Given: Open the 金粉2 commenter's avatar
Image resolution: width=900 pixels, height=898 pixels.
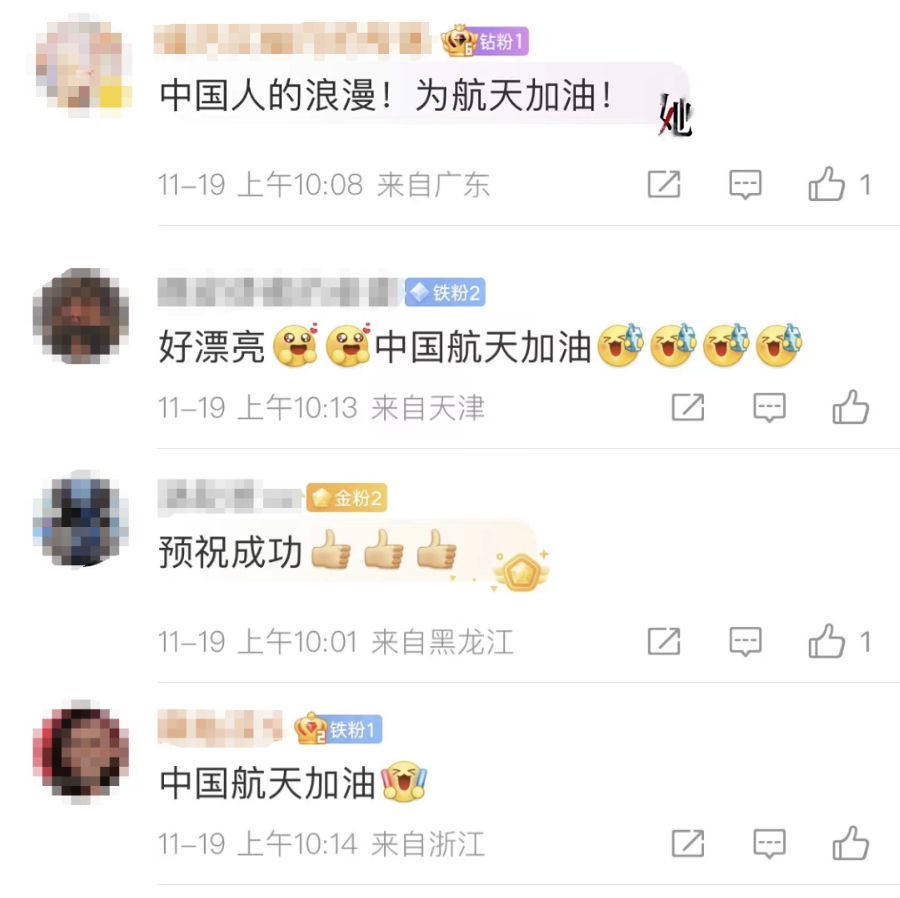Looking at the screenshot, I should coord(80,518).
